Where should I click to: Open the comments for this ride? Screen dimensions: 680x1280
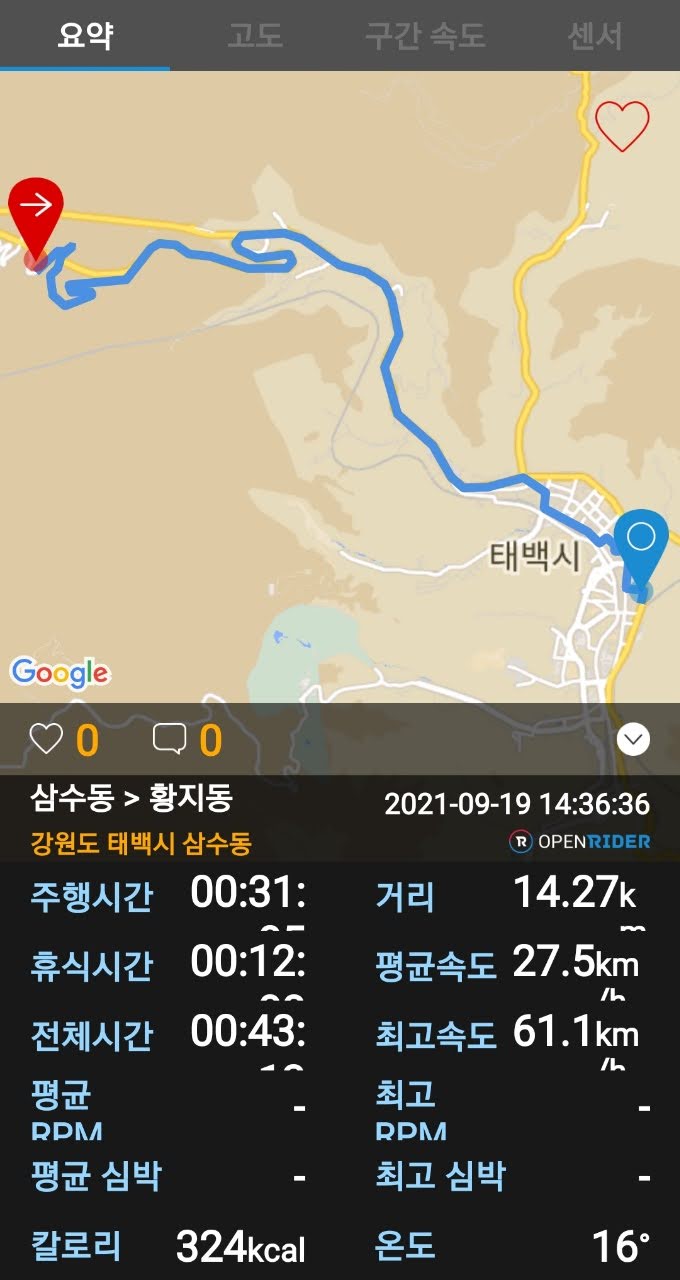[169, 740]
